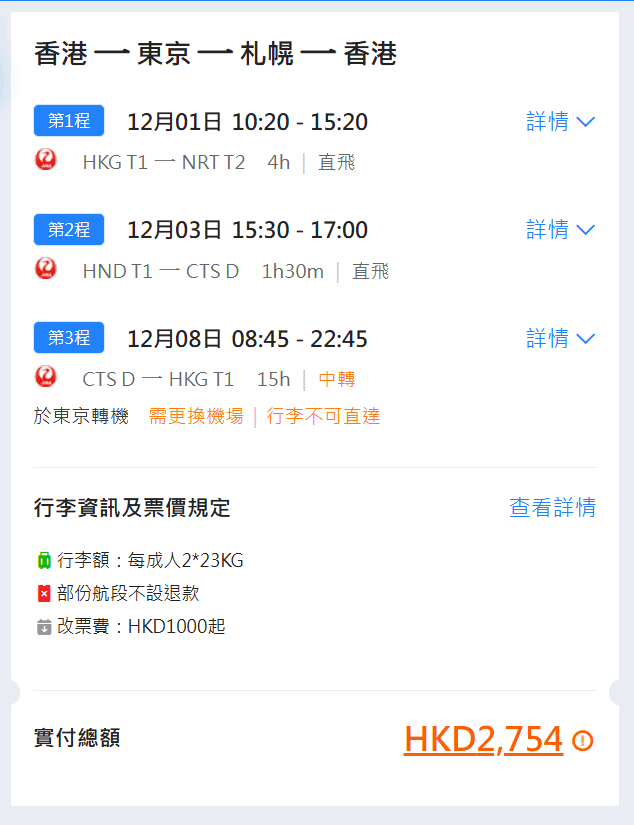Tap the info icon beside HKD2,754
This screenshot has height=825, width=634.
[x=583, y=741]
